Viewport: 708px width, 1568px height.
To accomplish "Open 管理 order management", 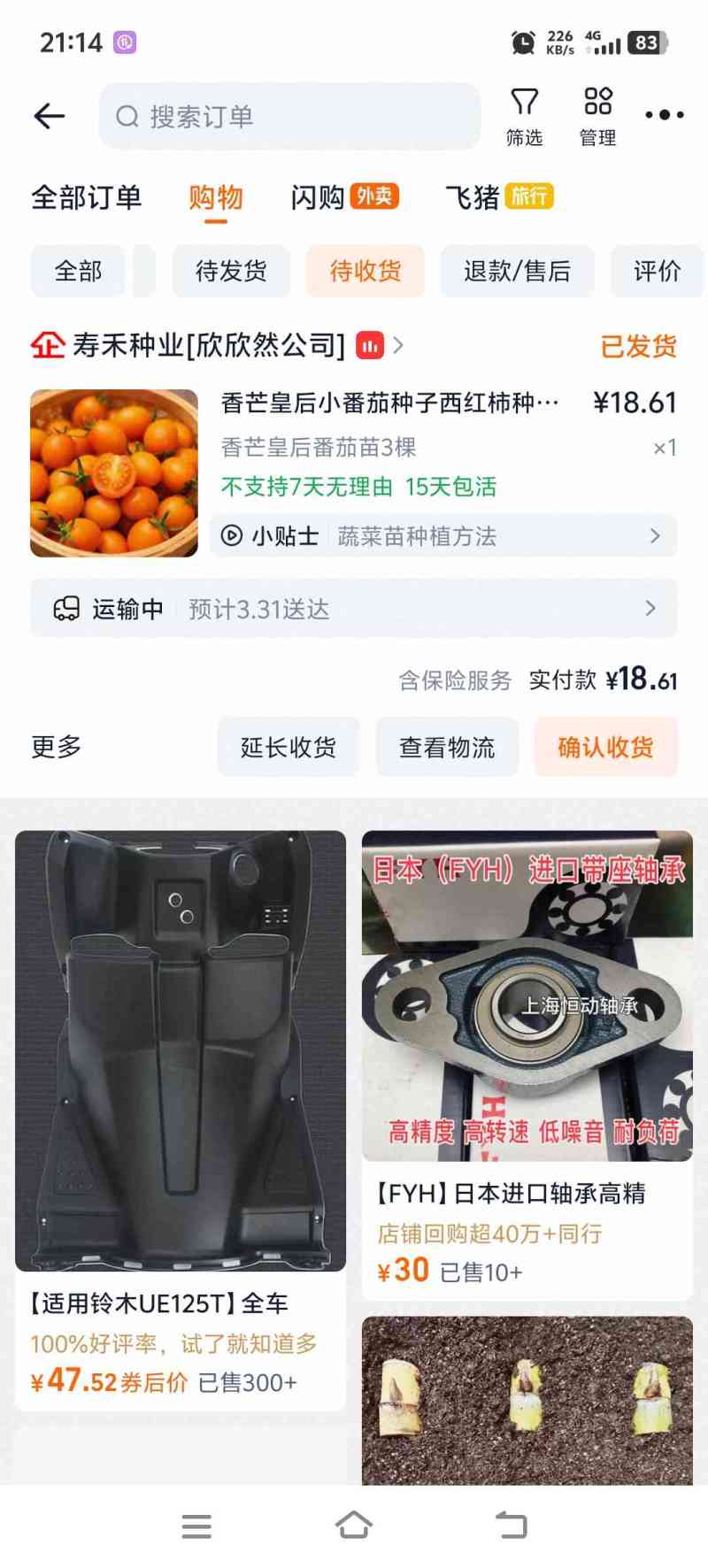I will (x=597, y=116).
